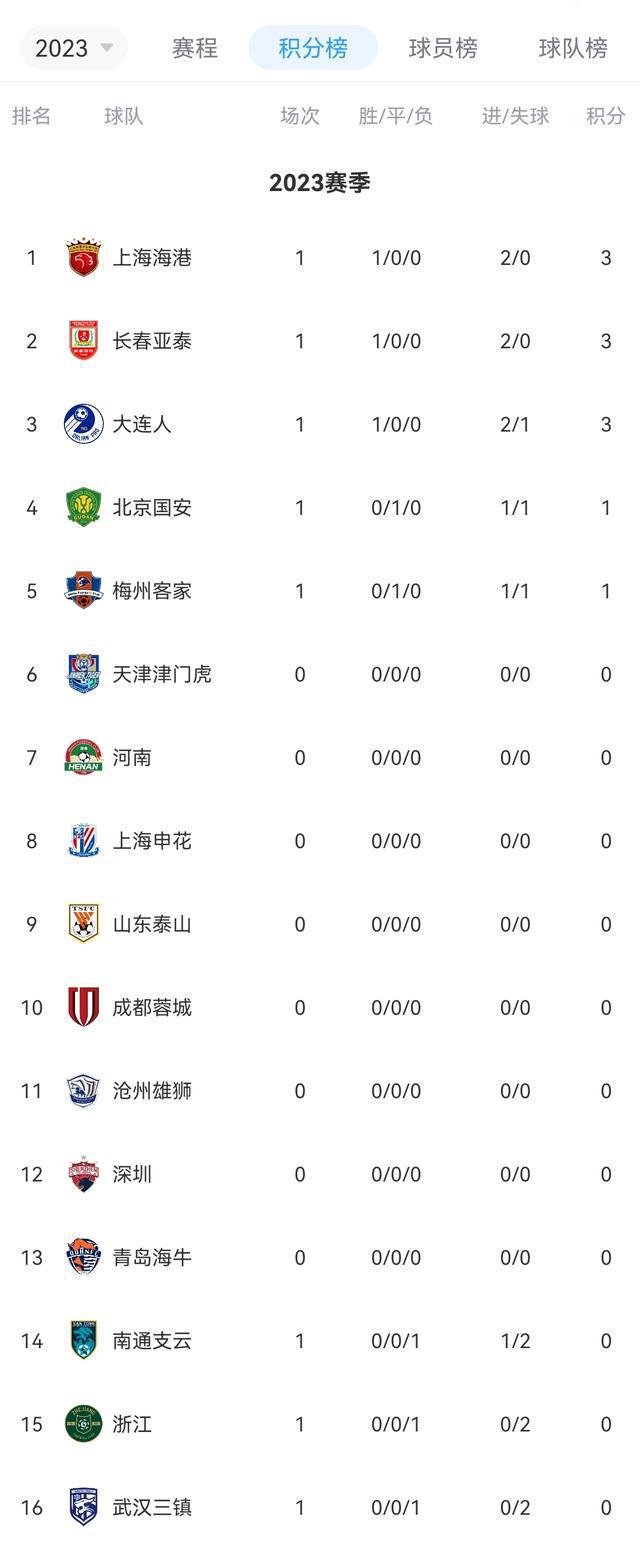The height and width of the screenshot is (1542, 640).
Task: Open the 成都蓉城 team row
Action: point(151,1008)
